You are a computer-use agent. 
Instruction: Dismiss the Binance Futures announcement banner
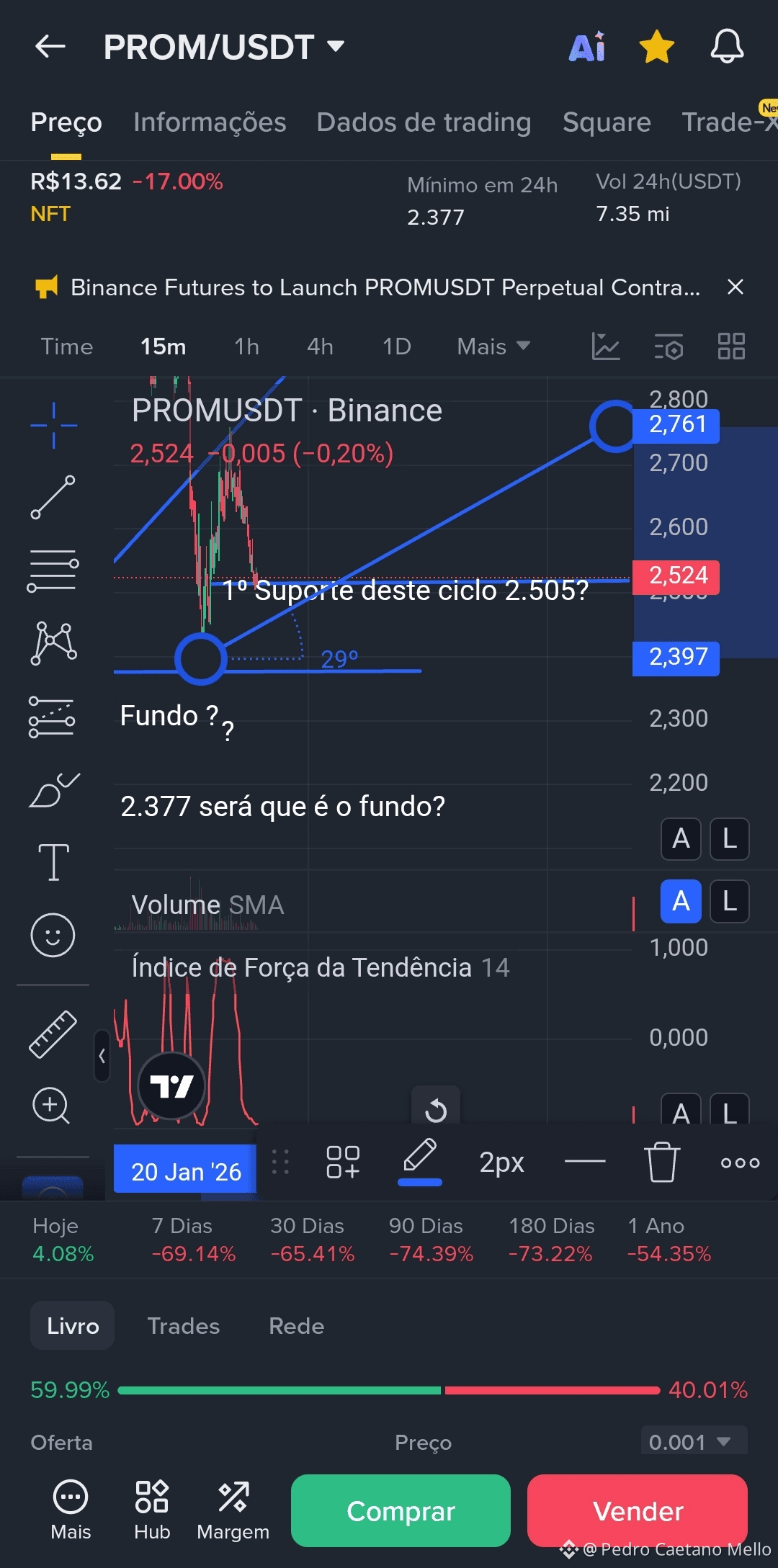click(735, 287)
